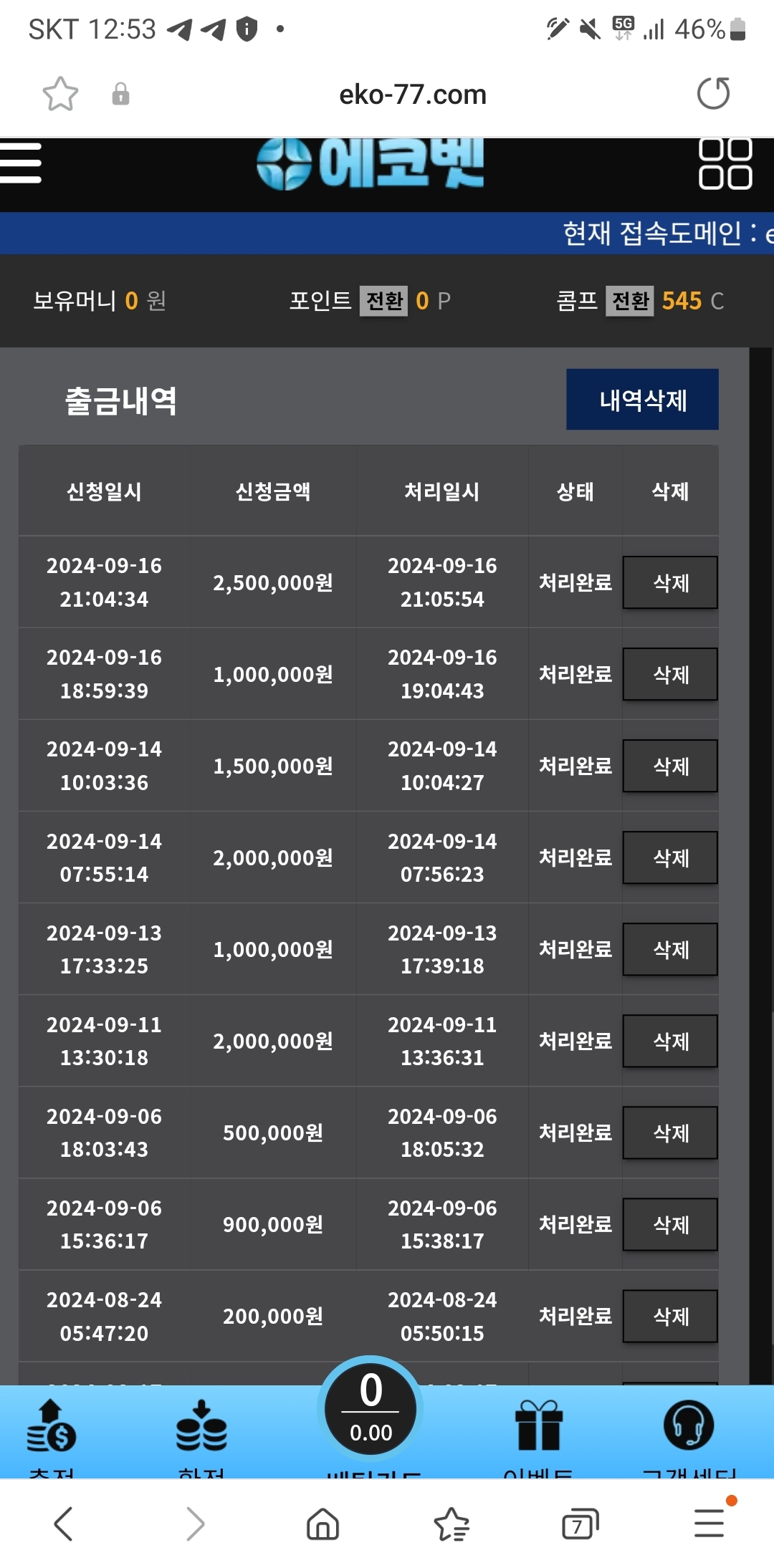This screenshot has width=774, height=1568.
Task: Open the browser tabs view showing 7
Action: [x=580, y=1524]
